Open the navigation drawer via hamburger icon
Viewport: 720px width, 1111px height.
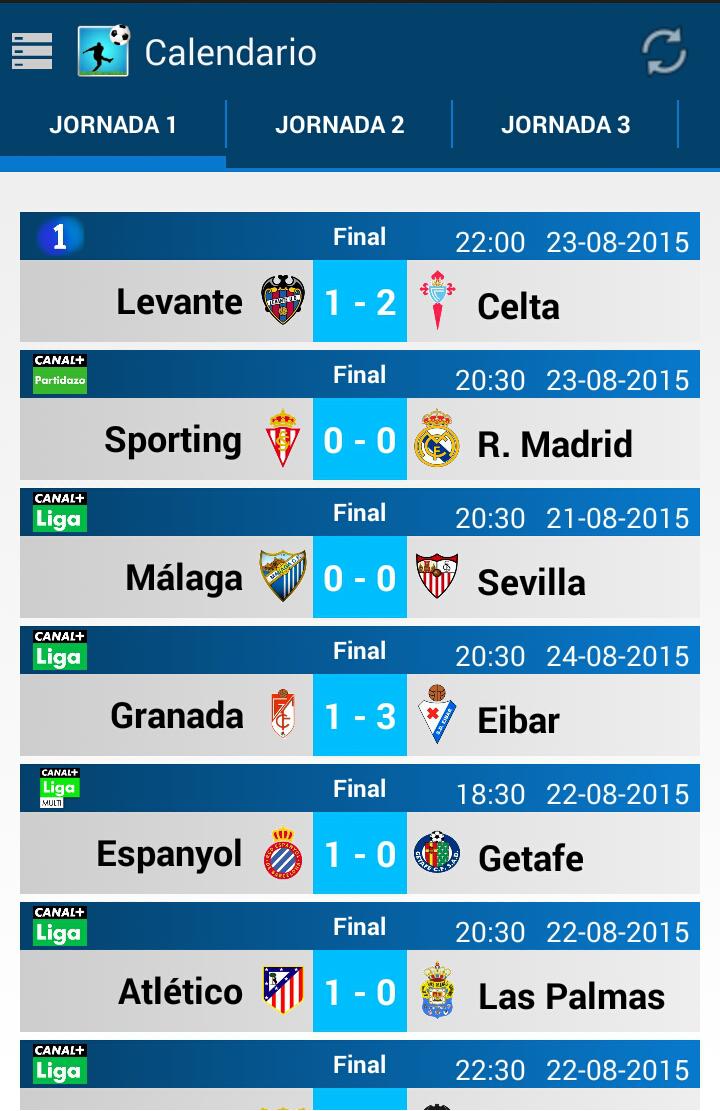[32, 50]
